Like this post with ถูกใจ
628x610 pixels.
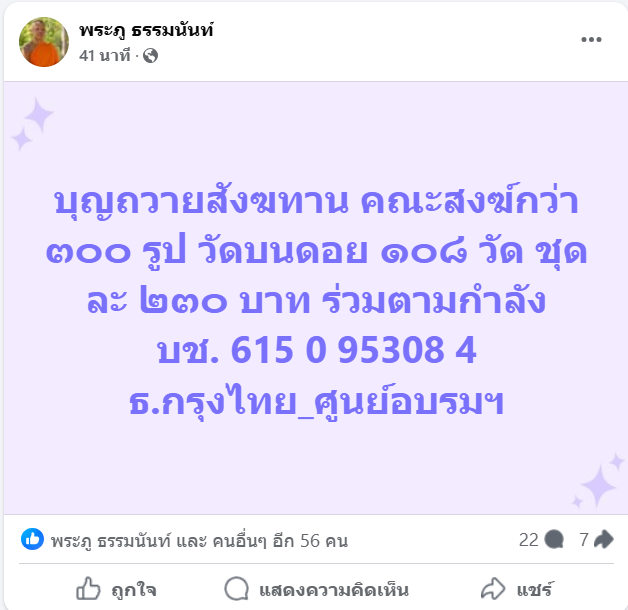coord(116,588)
